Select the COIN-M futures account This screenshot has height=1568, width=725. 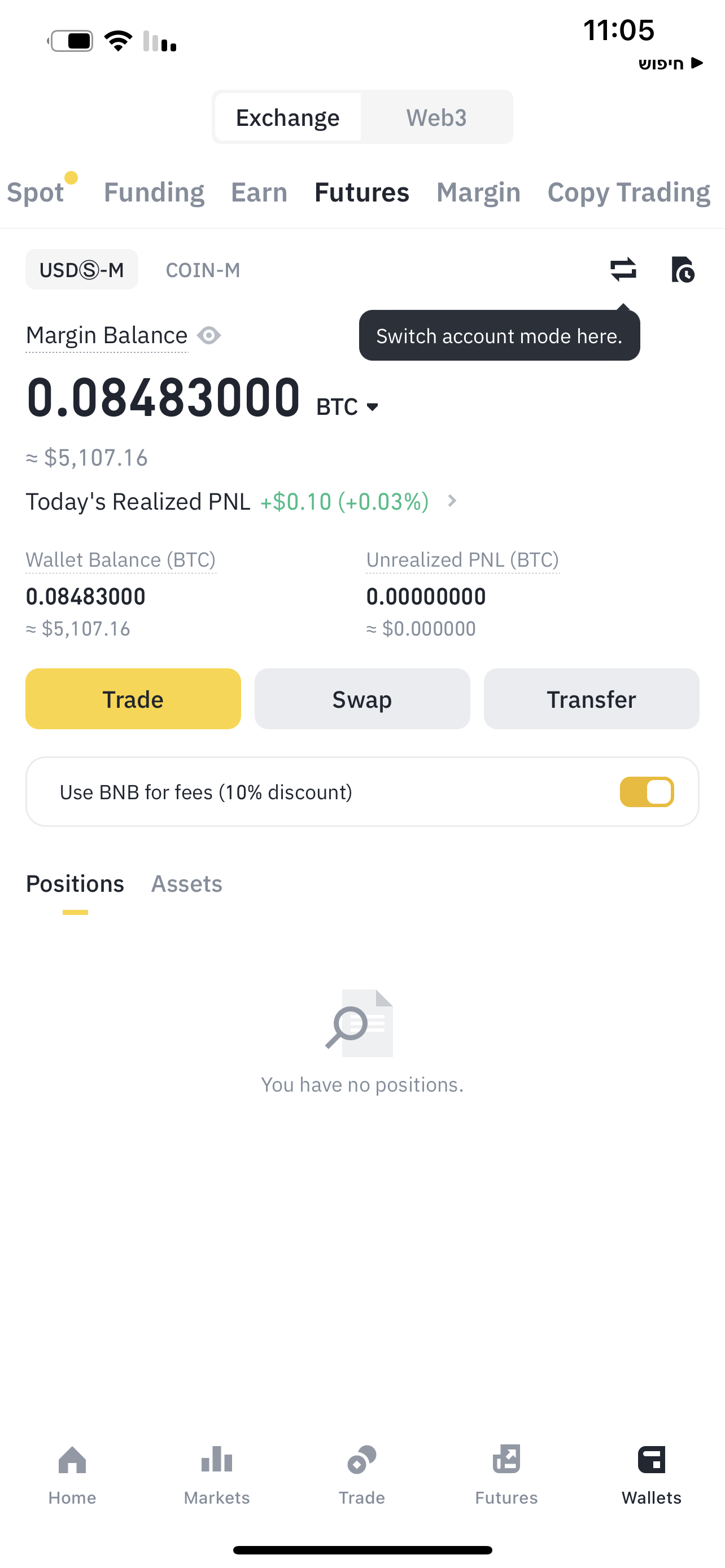[x=203, y=270]
